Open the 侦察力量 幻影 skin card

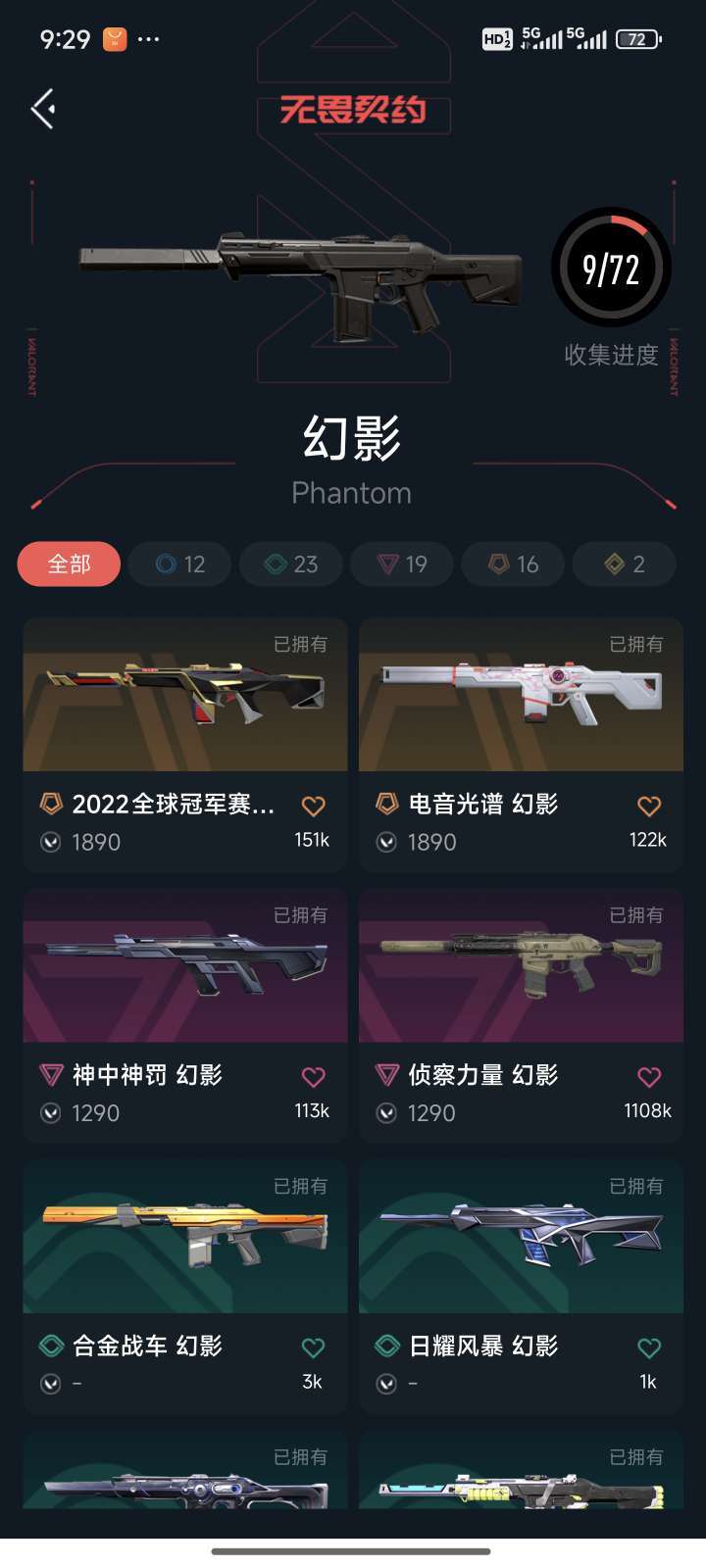[x=521, y=1015]
